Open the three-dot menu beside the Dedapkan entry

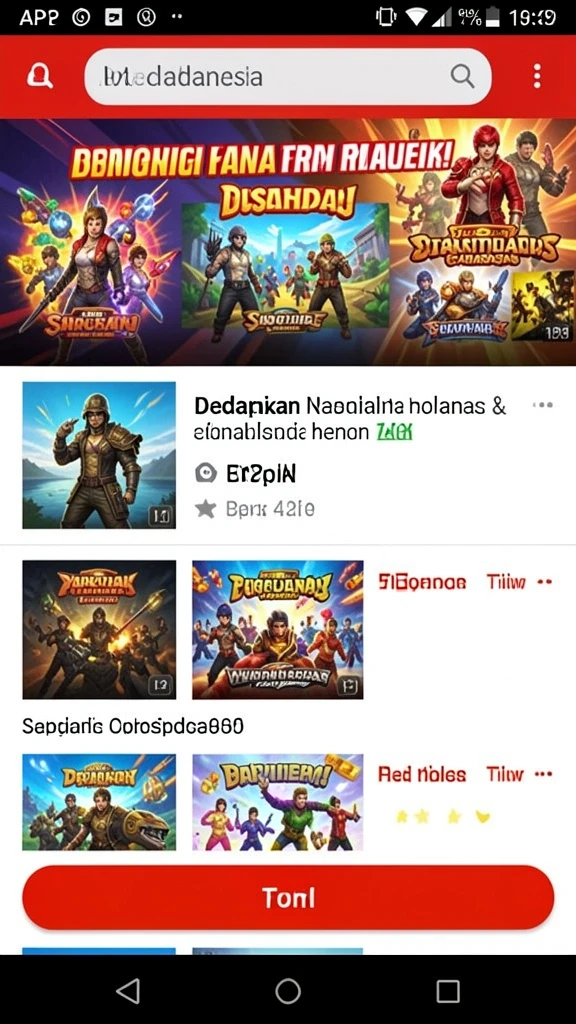543,405
